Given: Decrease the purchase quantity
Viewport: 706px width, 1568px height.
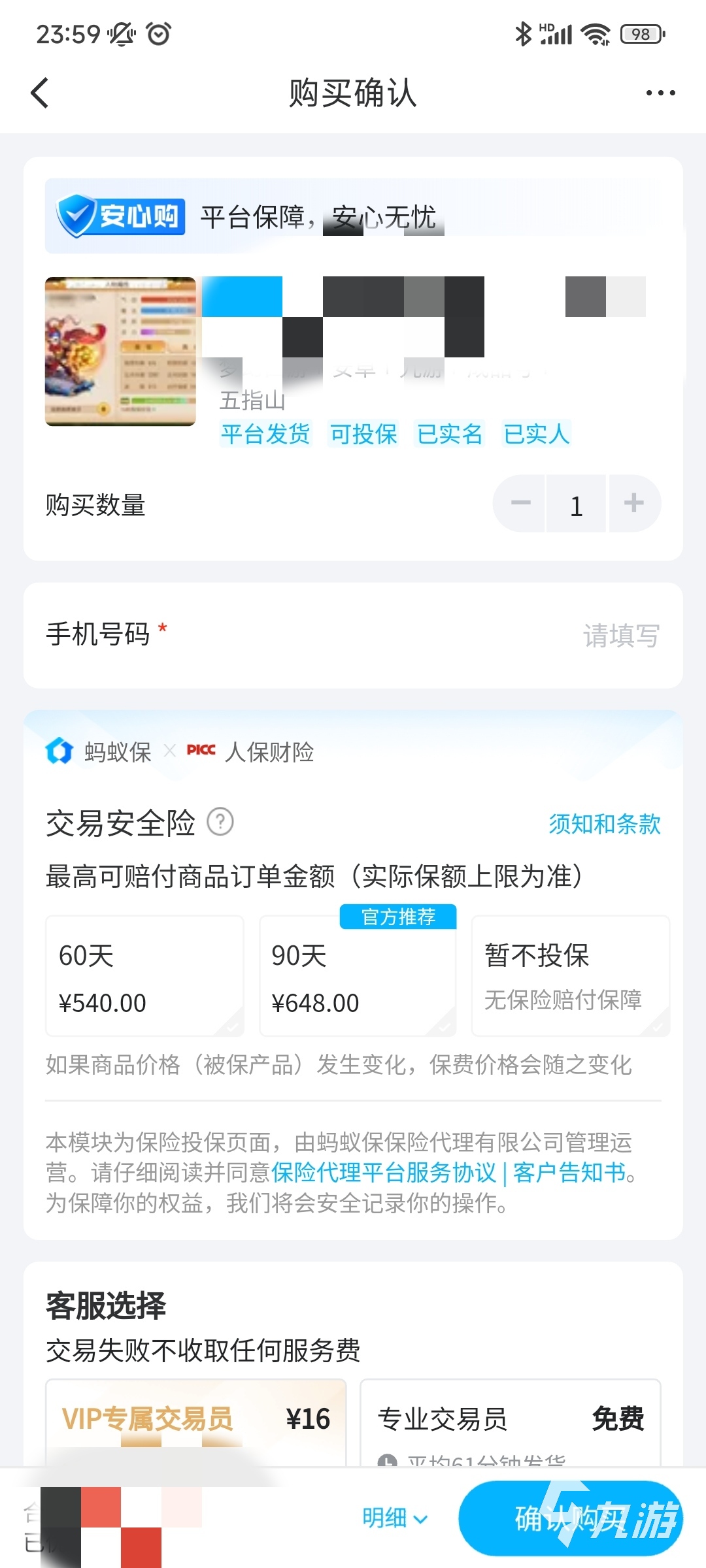Looking at the screenshot, I should pyautogui.click(x=520, y=504).
